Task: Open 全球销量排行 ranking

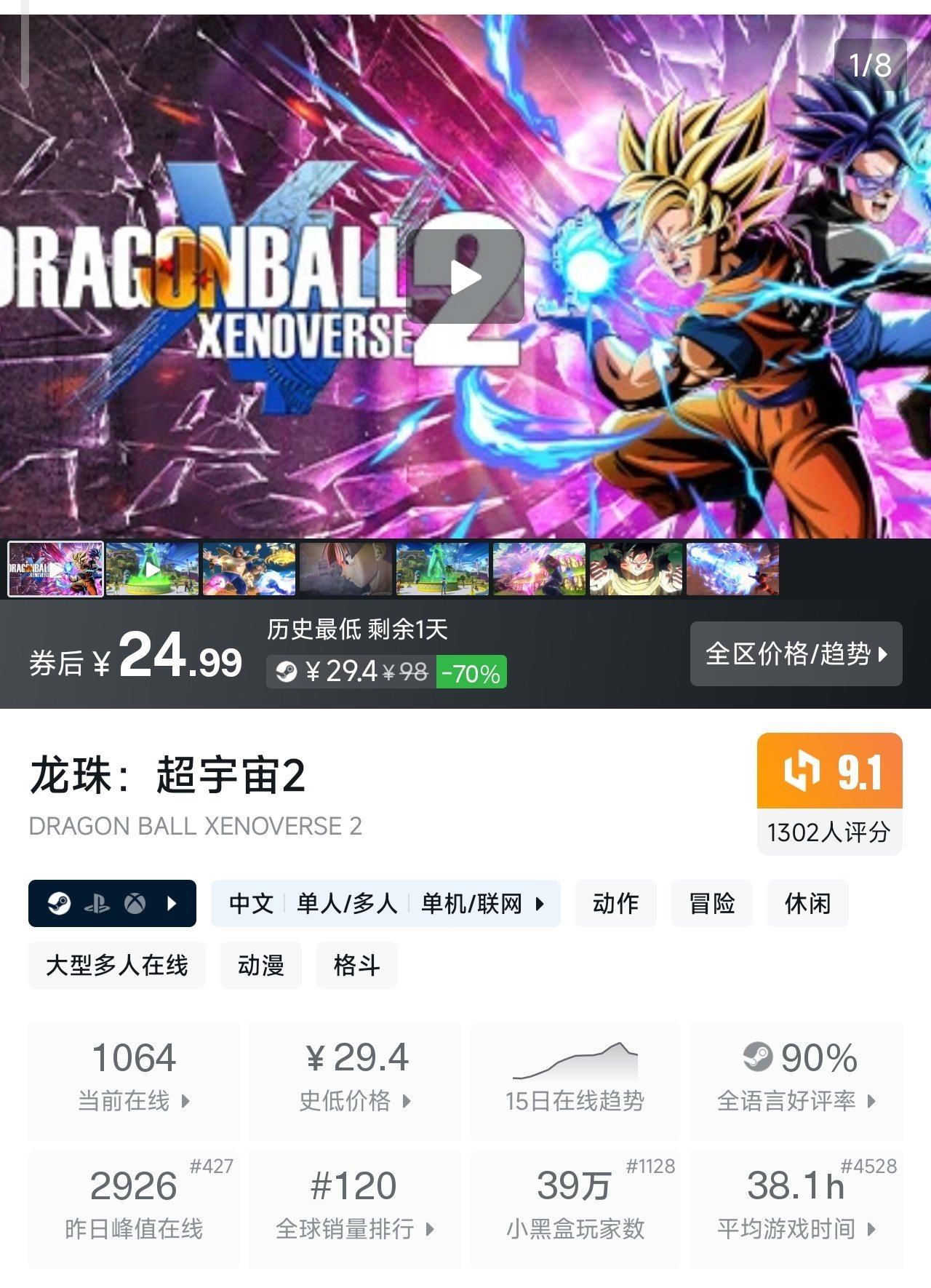Action: [355, 1208]
